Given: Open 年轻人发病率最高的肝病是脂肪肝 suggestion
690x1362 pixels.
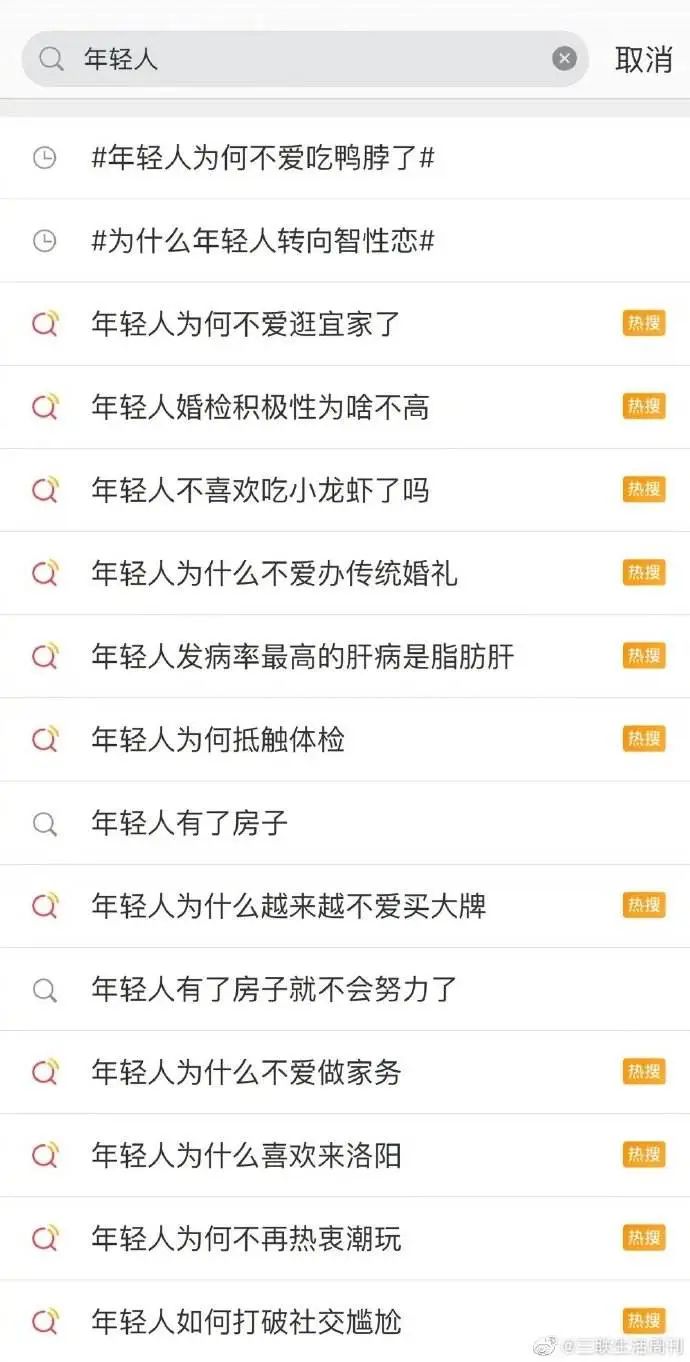Looking at the screenshot, I should pos(302,656).
